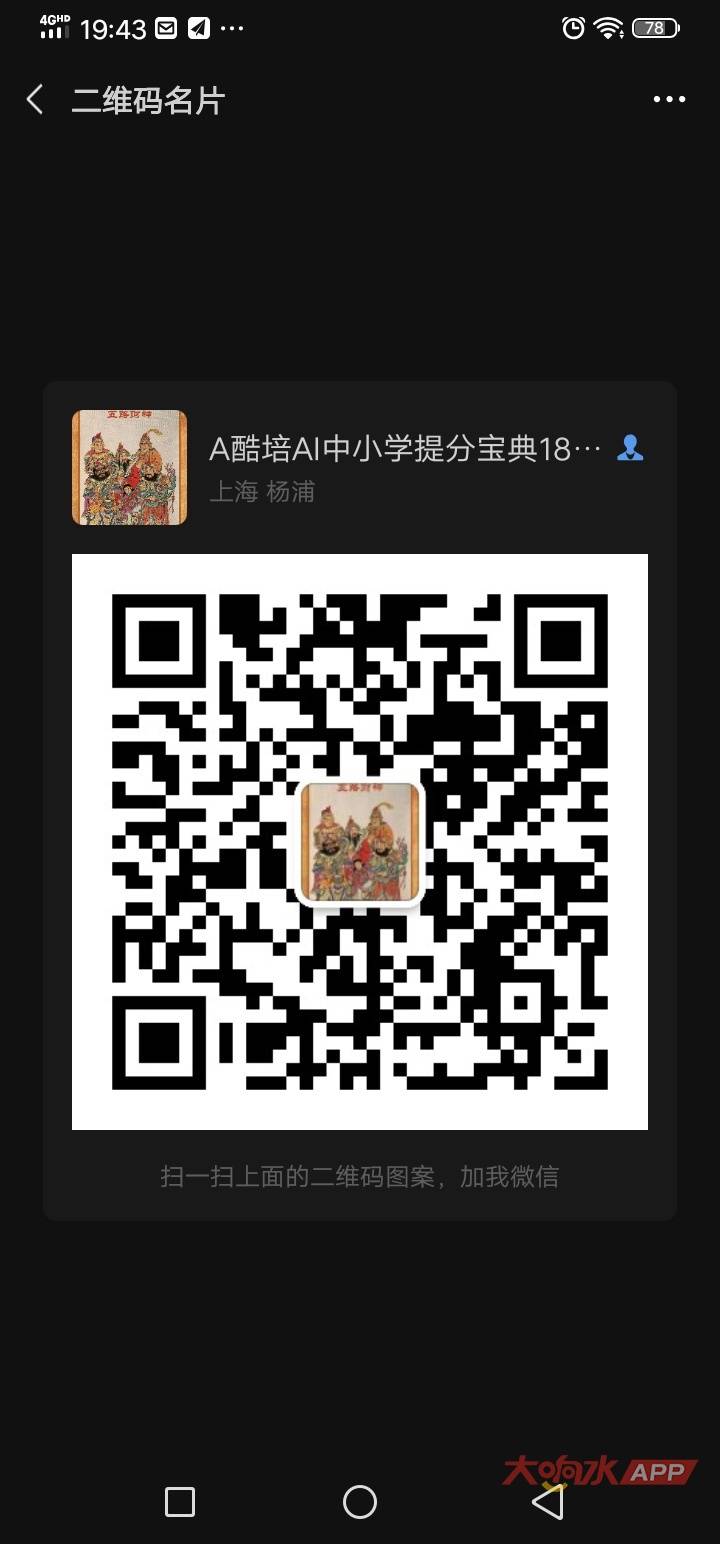Open the recent apps square button
The image size is (720, 1544).
180,1501
